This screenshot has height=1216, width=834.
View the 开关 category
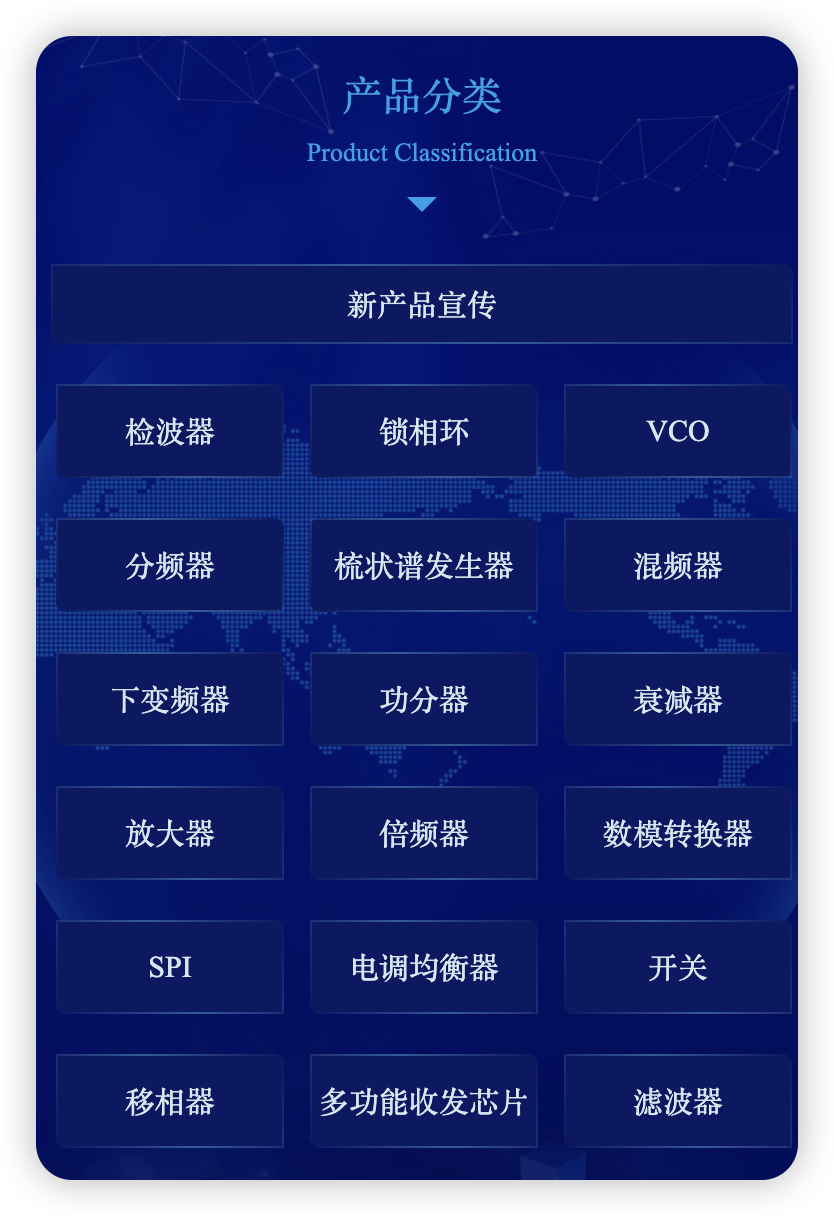tap(677, 968)
